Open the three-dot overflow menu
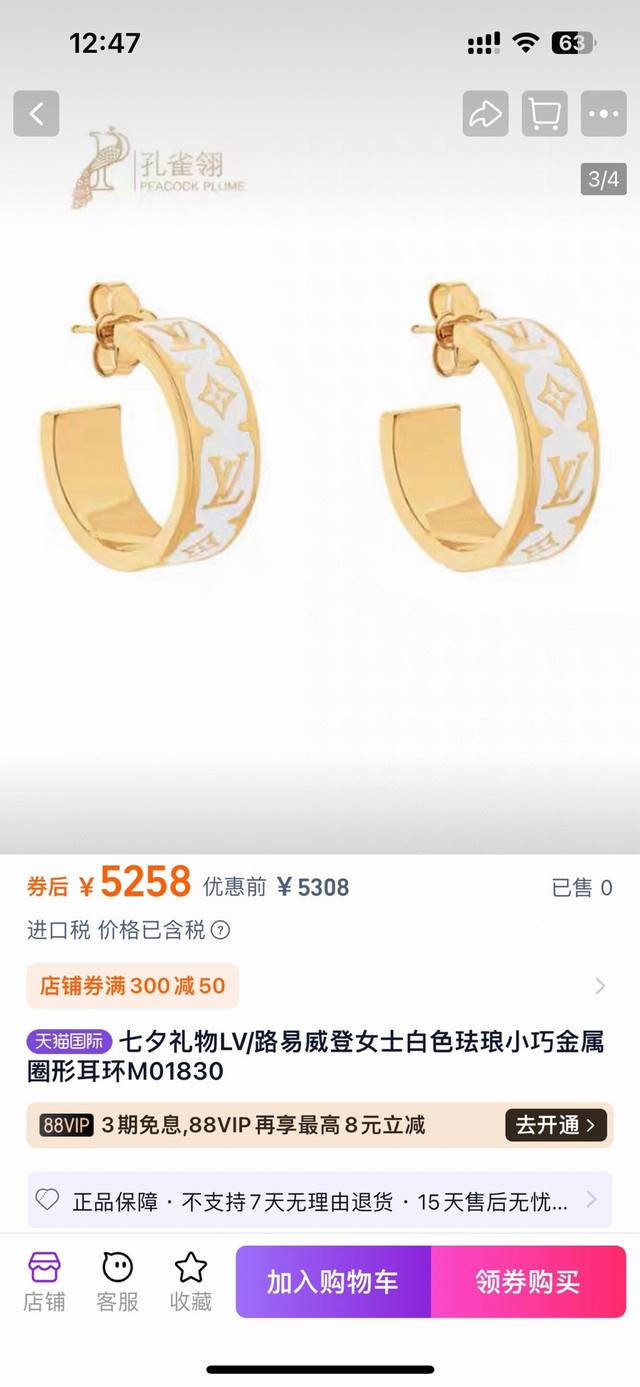 (604, 114)
